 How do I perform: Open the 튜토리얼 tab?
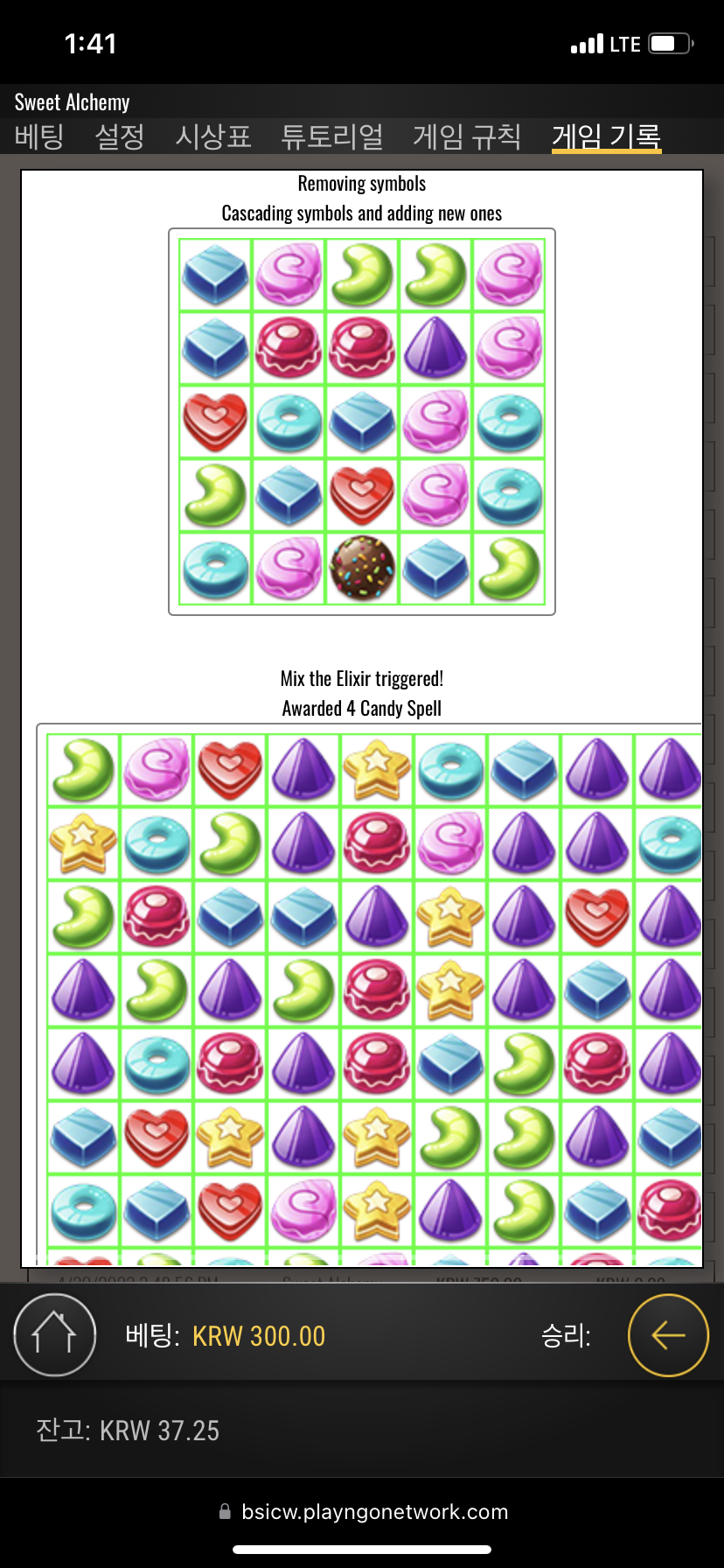pos(332,136)
